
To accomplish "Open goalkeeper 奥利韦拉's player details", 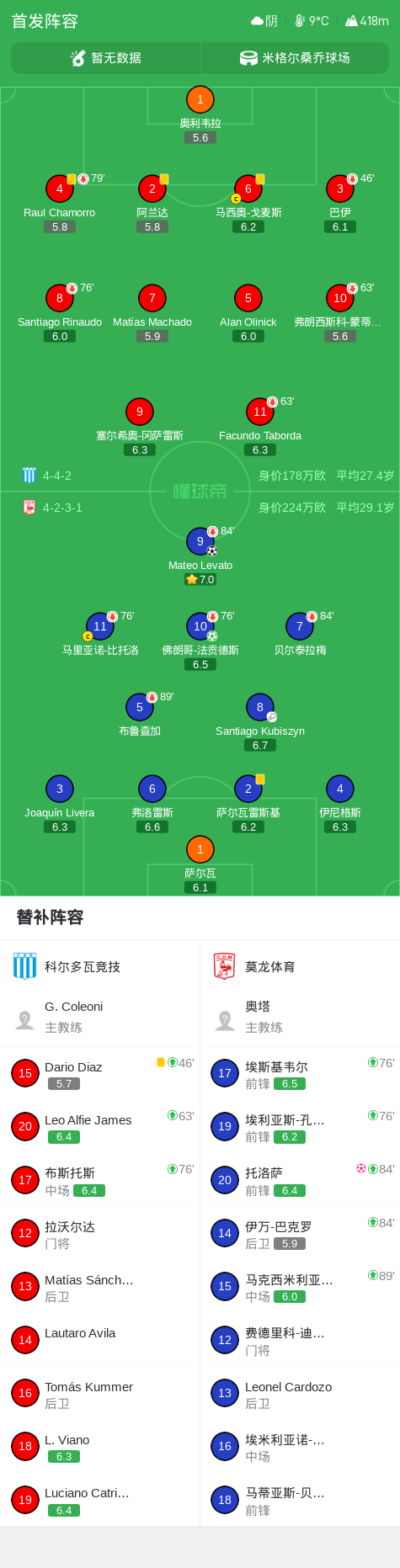I will point(200,115).
